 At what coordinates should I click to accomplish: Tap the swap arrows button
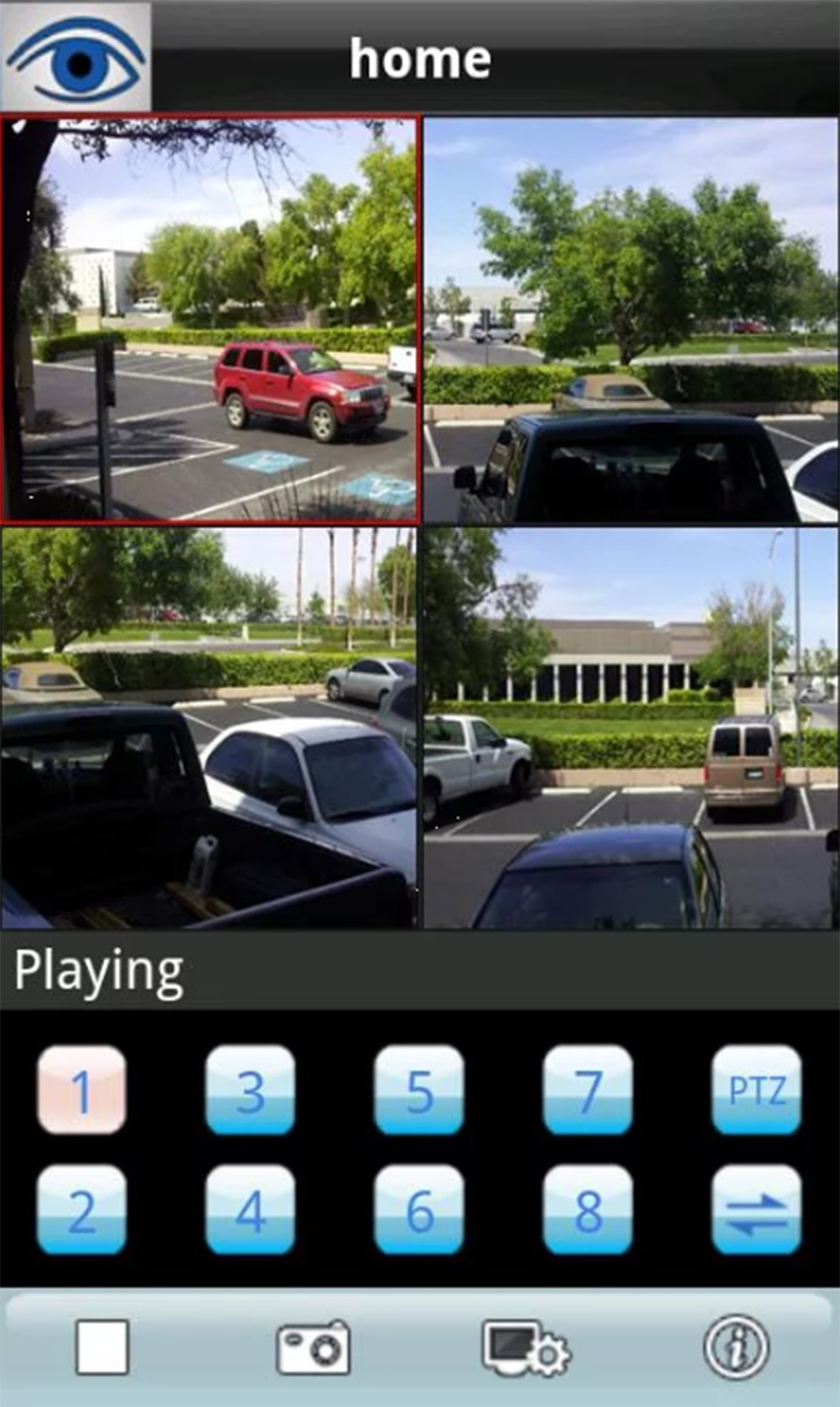[756, 1210]
